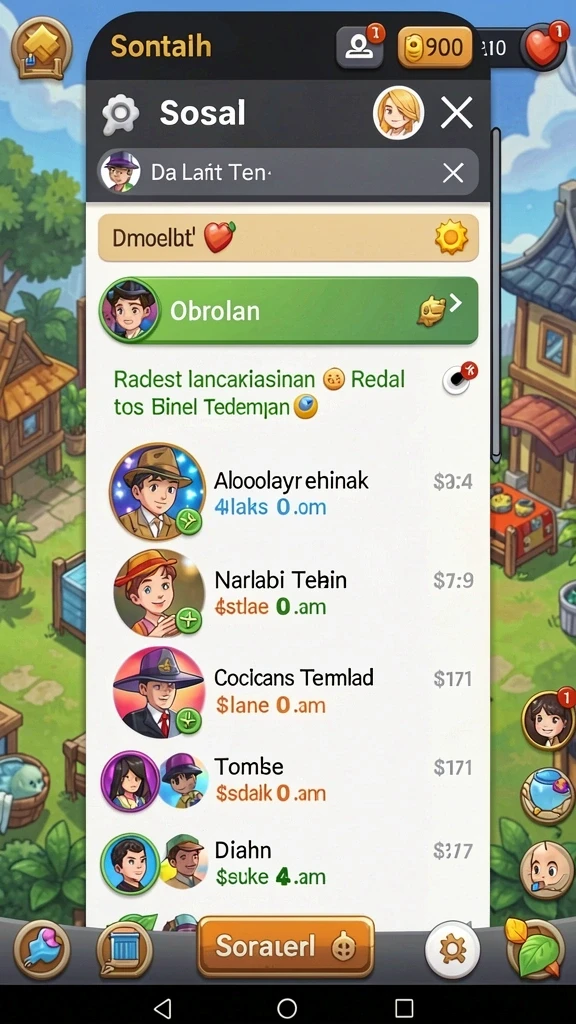Open the Tombe group entry
This screenshot has width=576, height=1024.
point(291,780)
